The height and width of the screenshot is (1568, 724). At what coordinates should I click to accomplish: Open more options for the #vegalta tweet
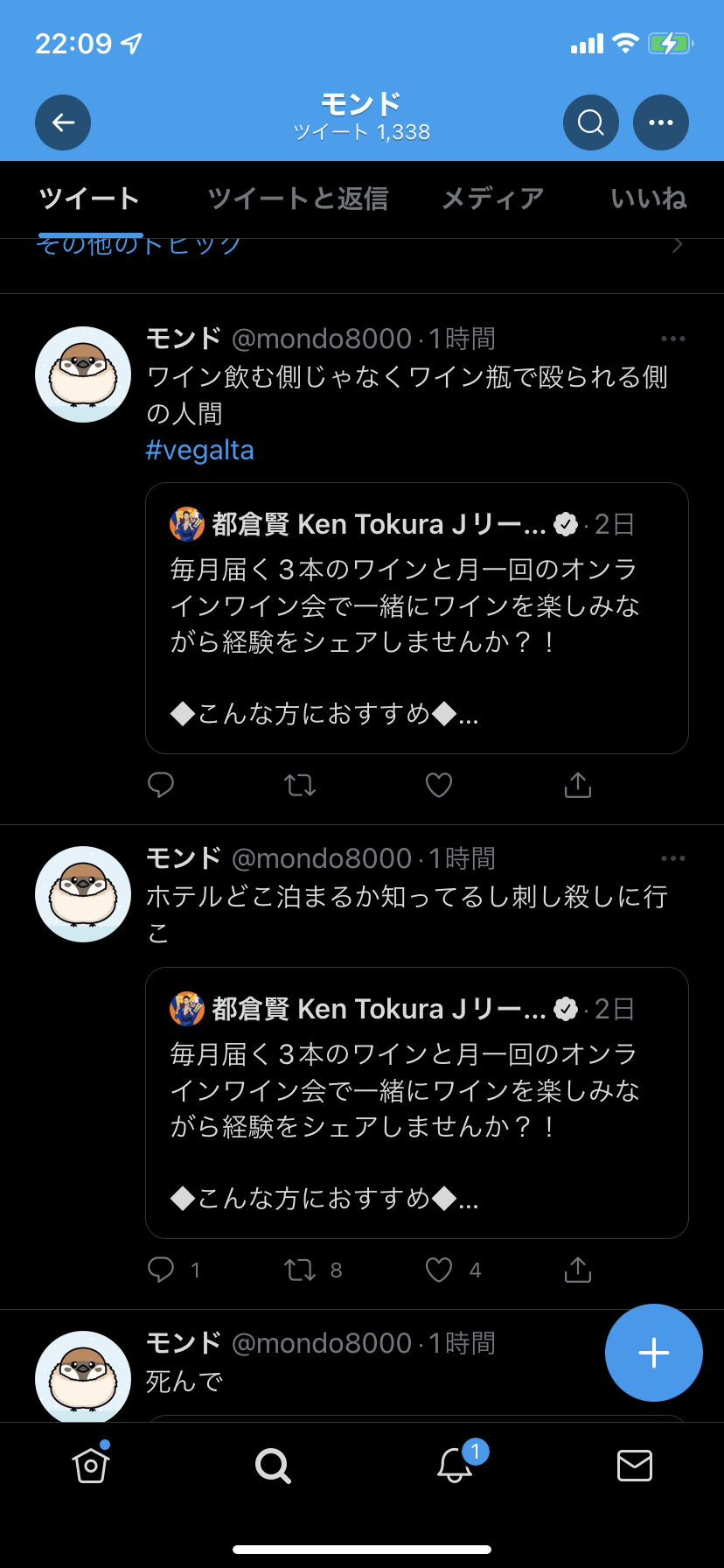click(x=673, y=339)
